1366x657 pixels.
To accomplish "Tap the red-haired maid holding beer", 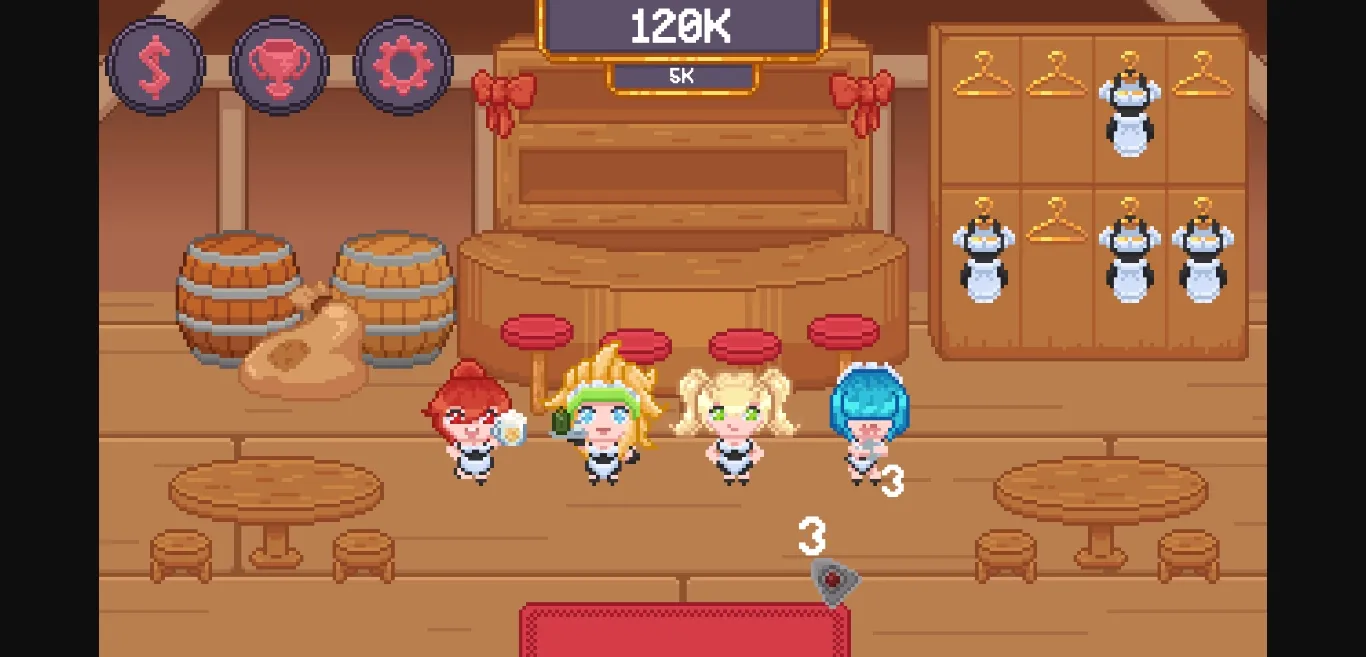I will [x=469, y=425].
